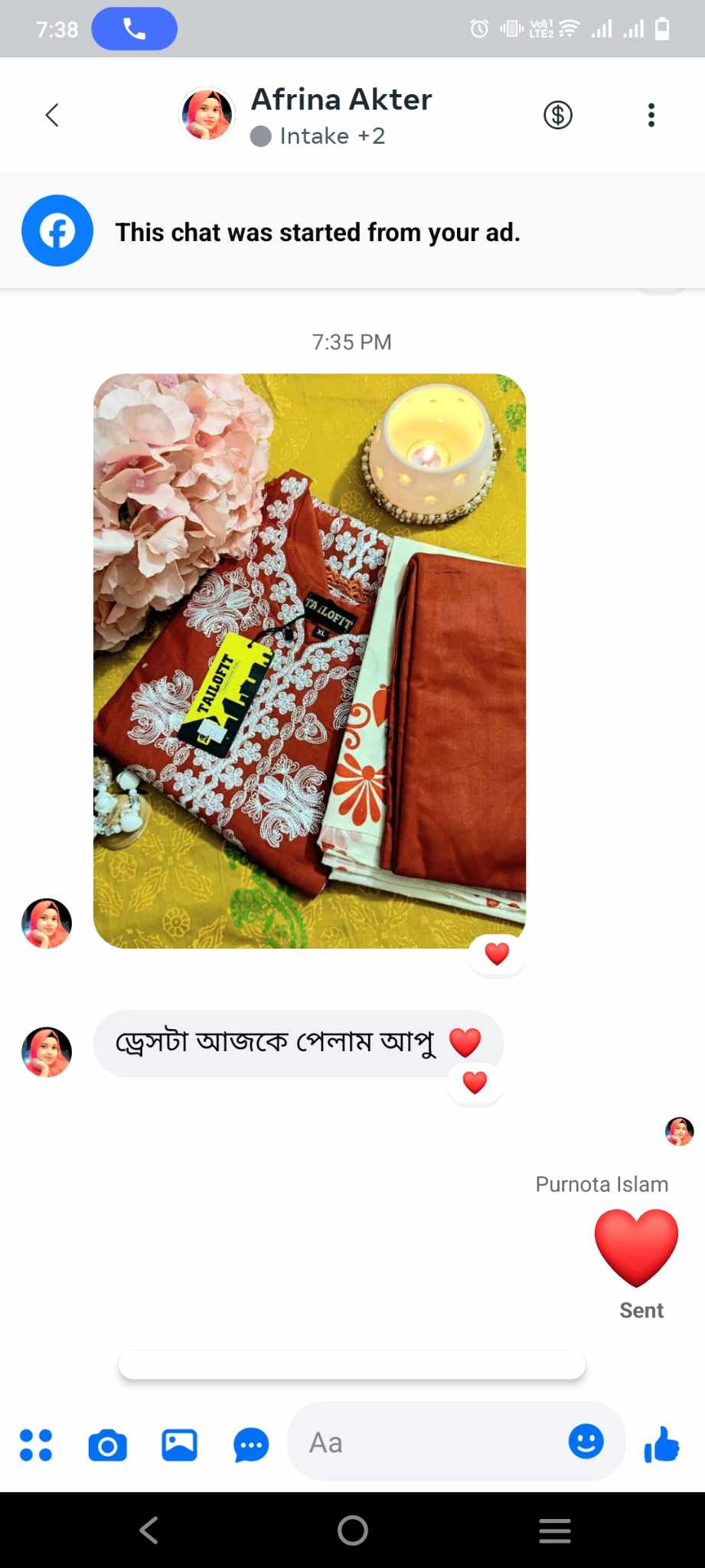The image size is (705, 1568).
Task: View the red dress photo full screen
Action: tap(309, 660)
